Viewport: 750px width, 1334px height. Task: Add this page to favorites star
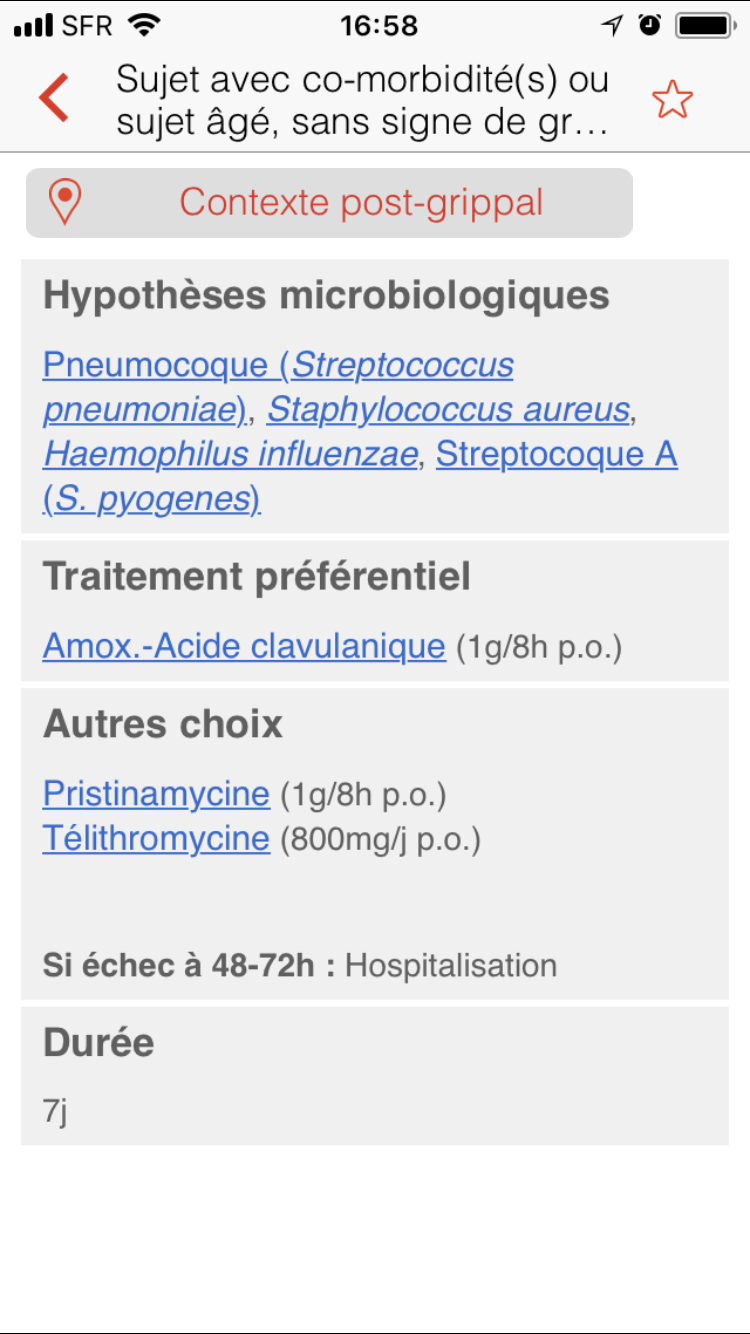pyautogui.click(x=672, y=99)
